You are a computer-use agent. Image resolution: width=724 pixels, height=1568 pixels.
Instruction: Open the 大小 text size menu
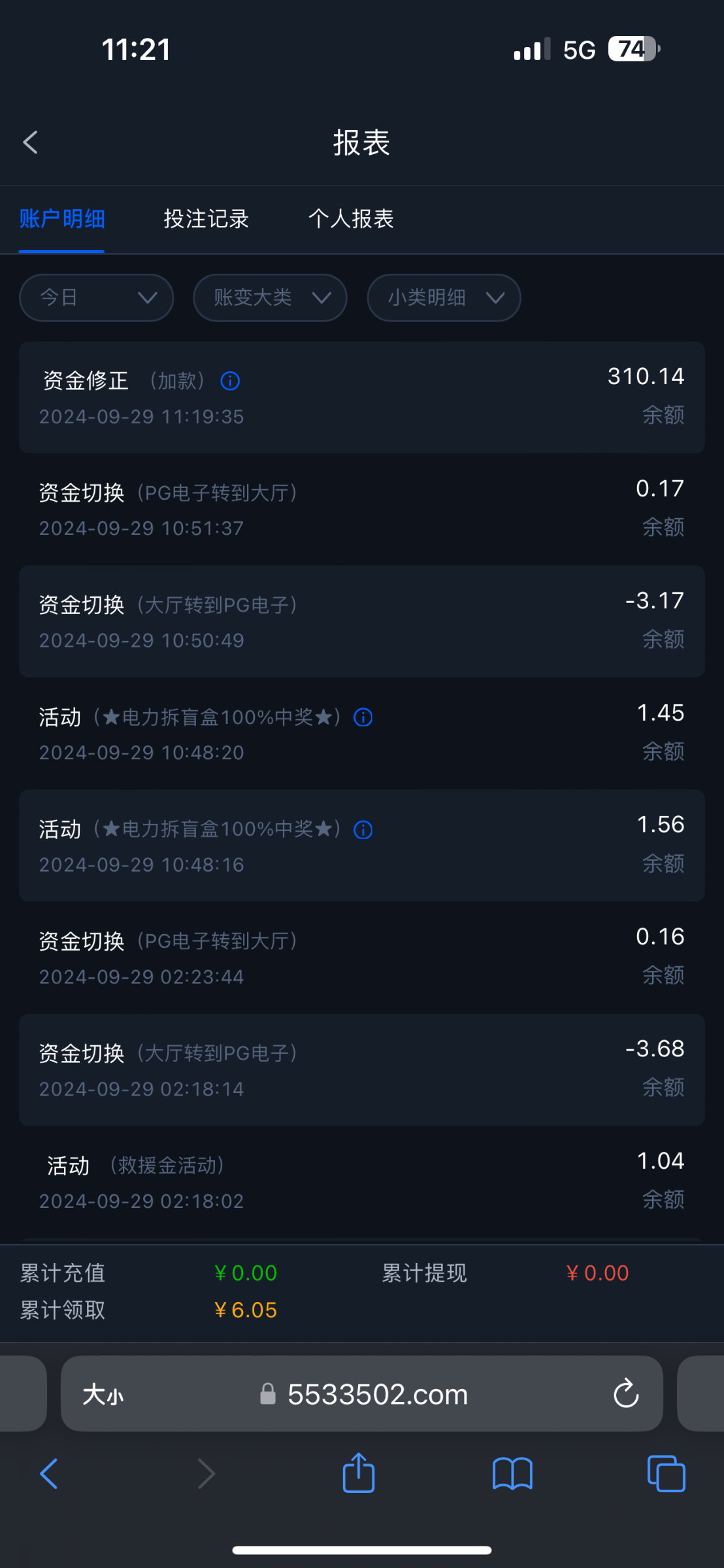pyautogui.click(x=103, y=1395)
